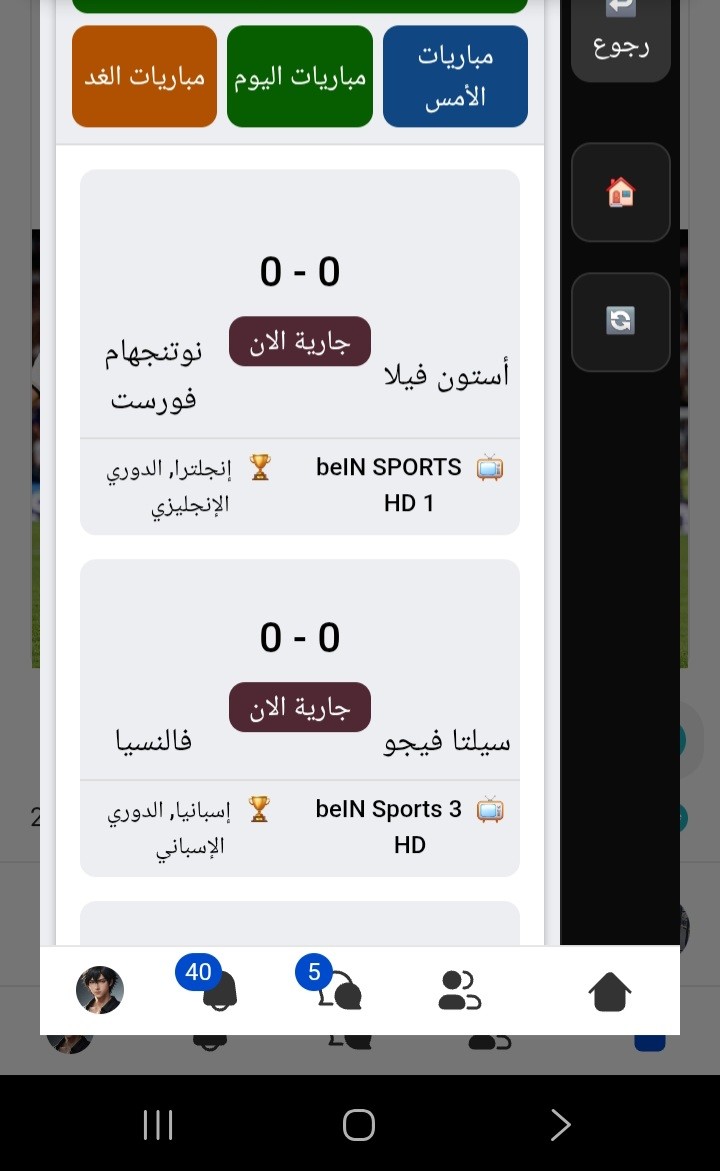This screenshot has width=720, height=1171.
Task: Open the notifications bell with 40 alerts
Action: tap(219, 990)
